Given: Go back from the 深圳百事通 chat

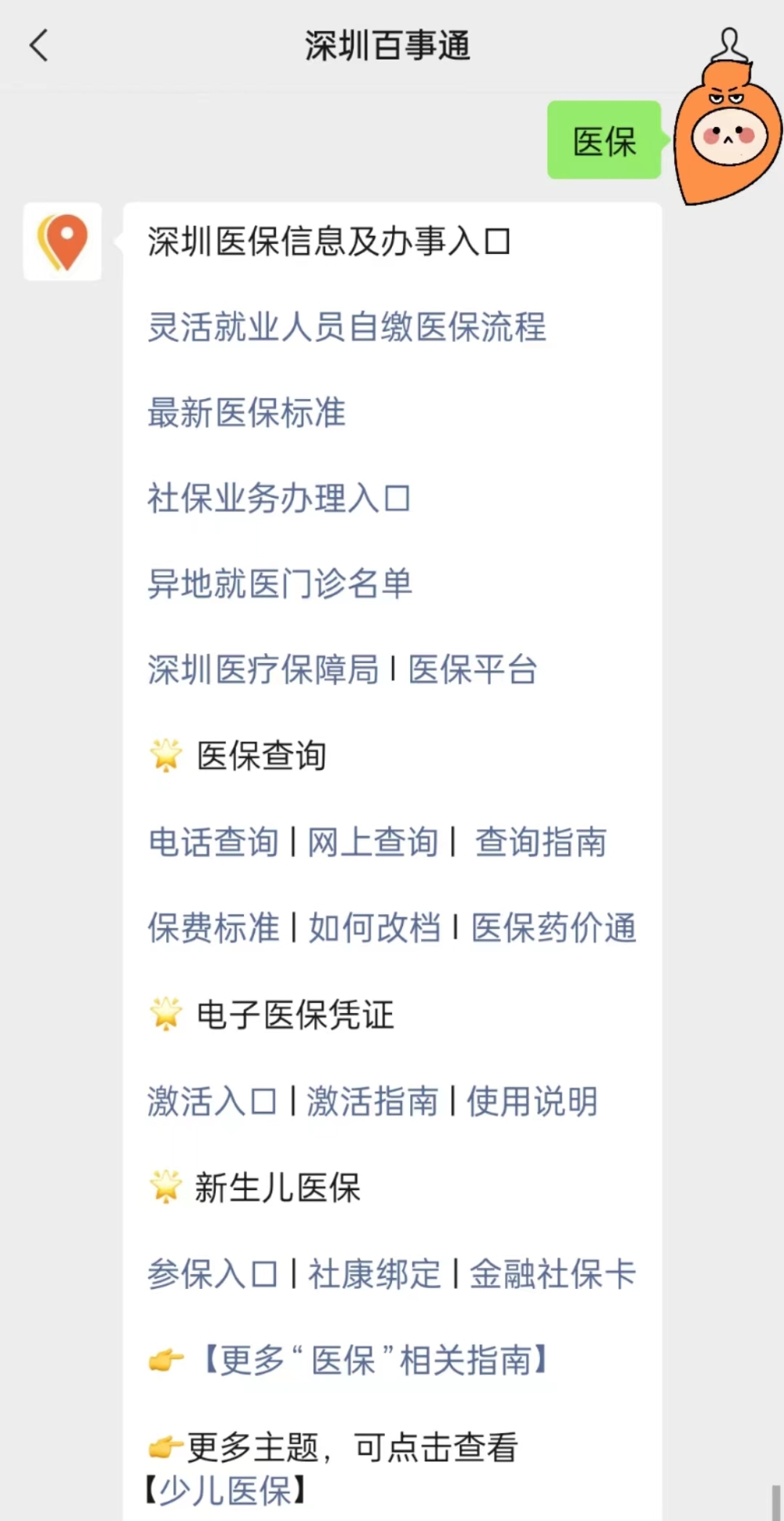Looking at the screenshot, I should [x=39, y=45].
